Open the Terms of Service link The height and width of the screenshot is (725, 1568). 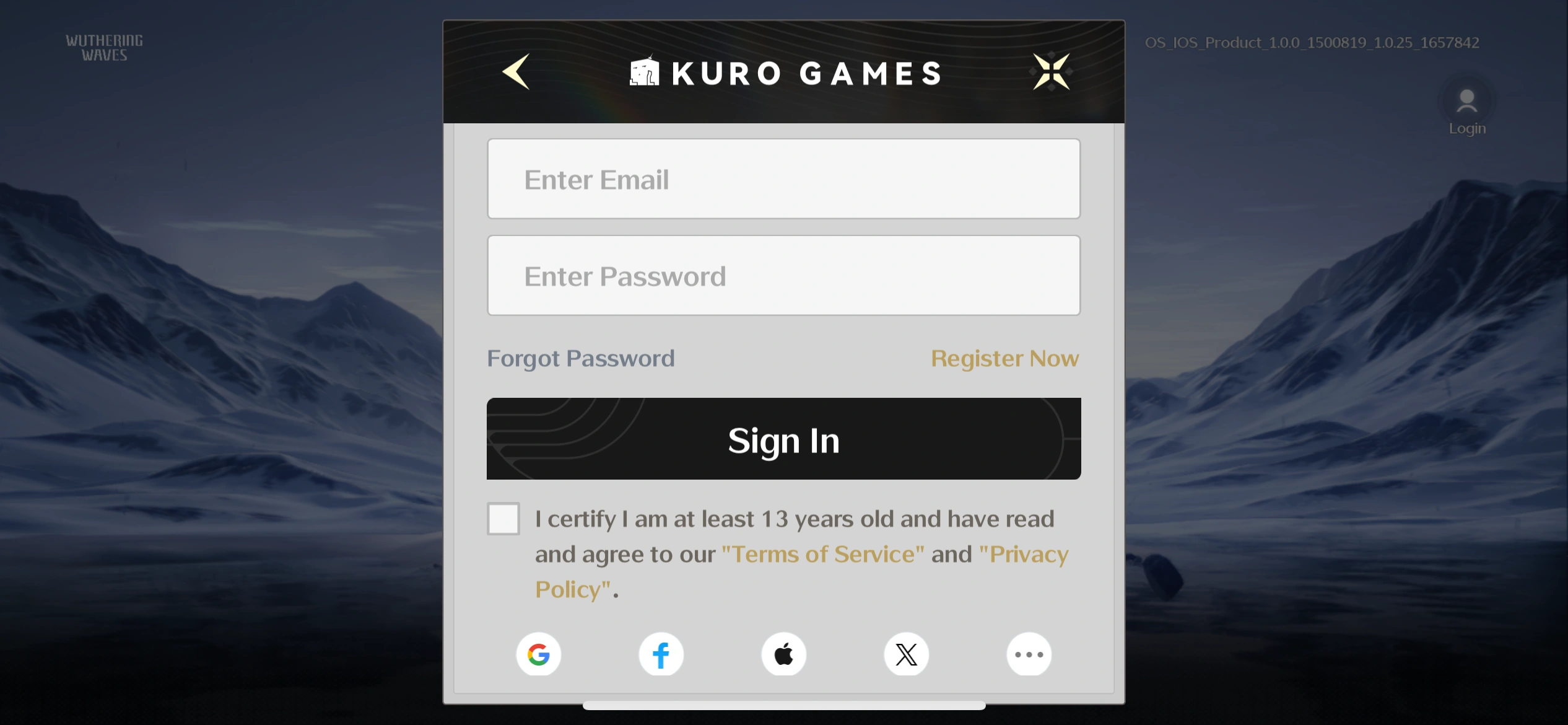822,554
